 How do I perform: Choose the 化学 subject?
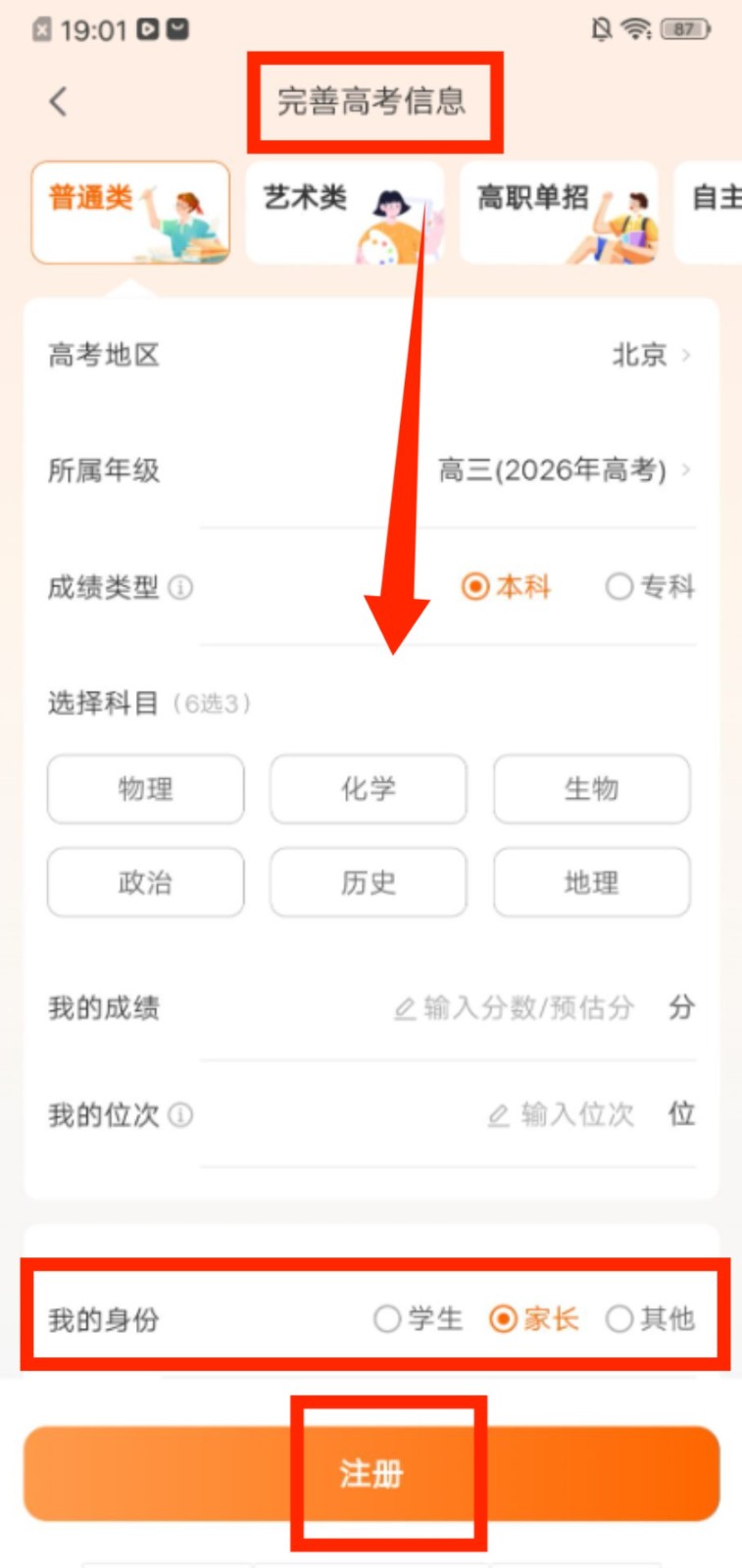369,789
